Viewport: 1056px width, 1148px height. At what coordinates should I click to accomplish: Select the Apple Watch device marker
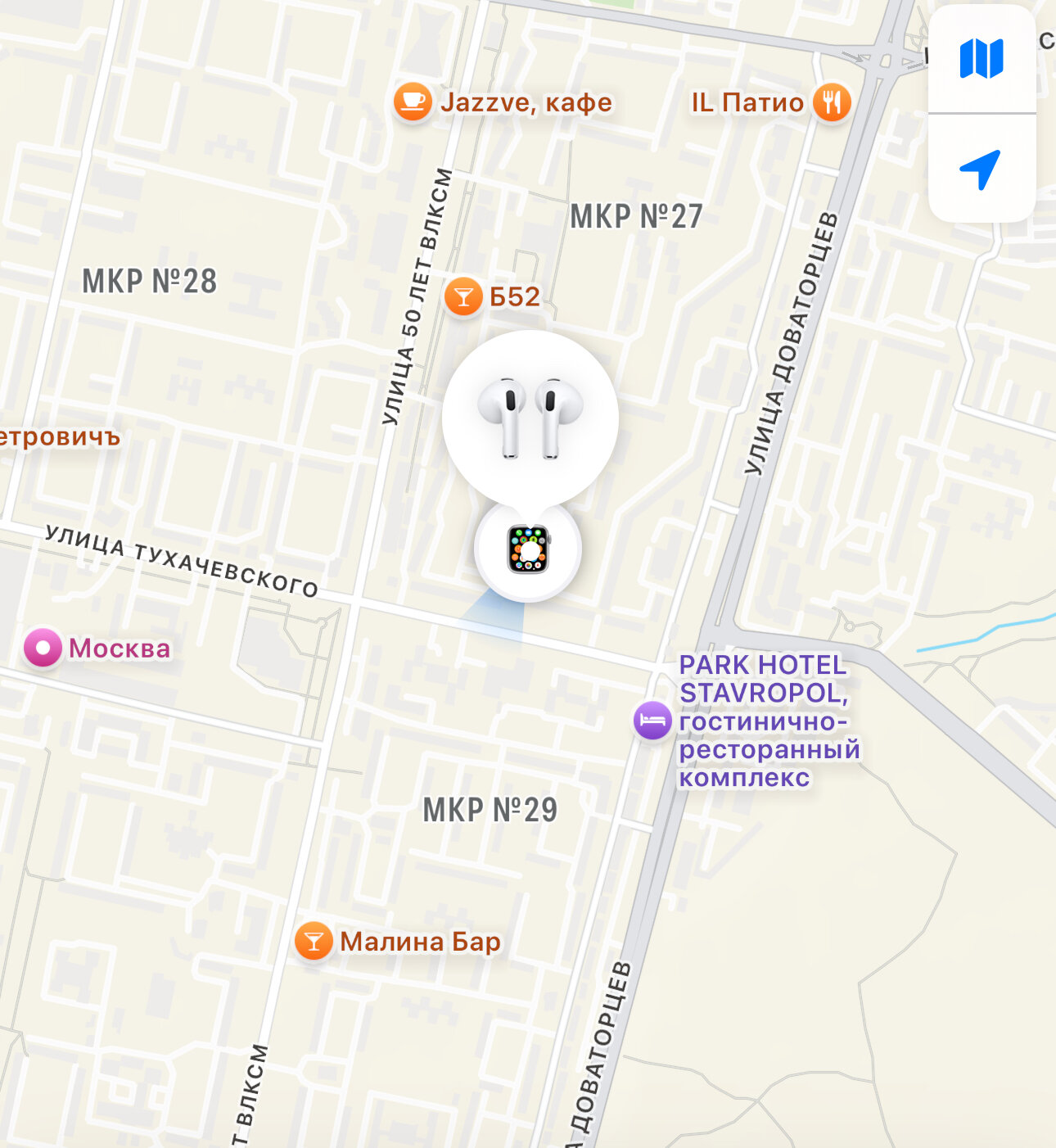(x=528, y=549)
